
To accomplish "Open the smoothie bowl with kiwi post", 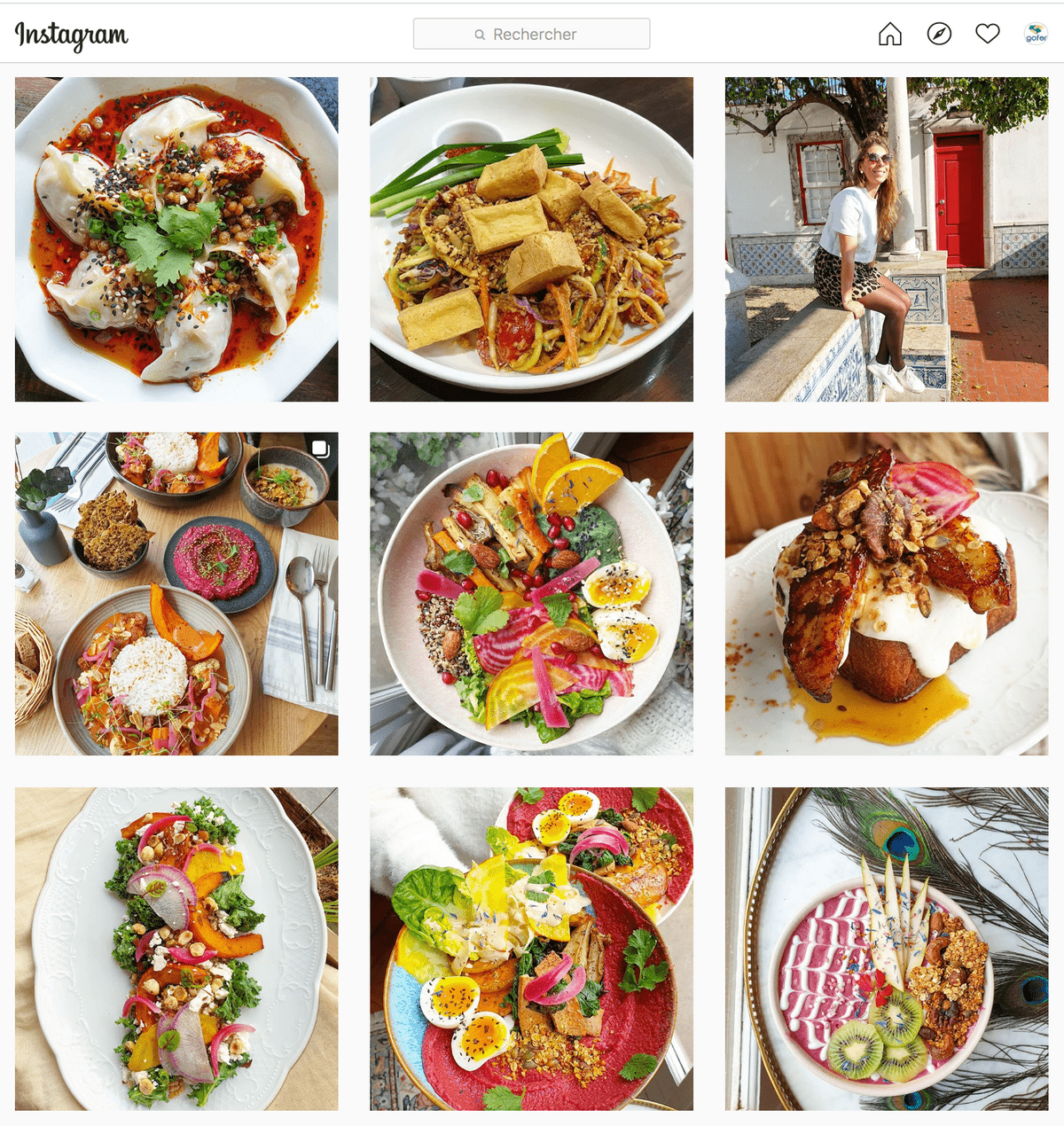I will (887, 949).
